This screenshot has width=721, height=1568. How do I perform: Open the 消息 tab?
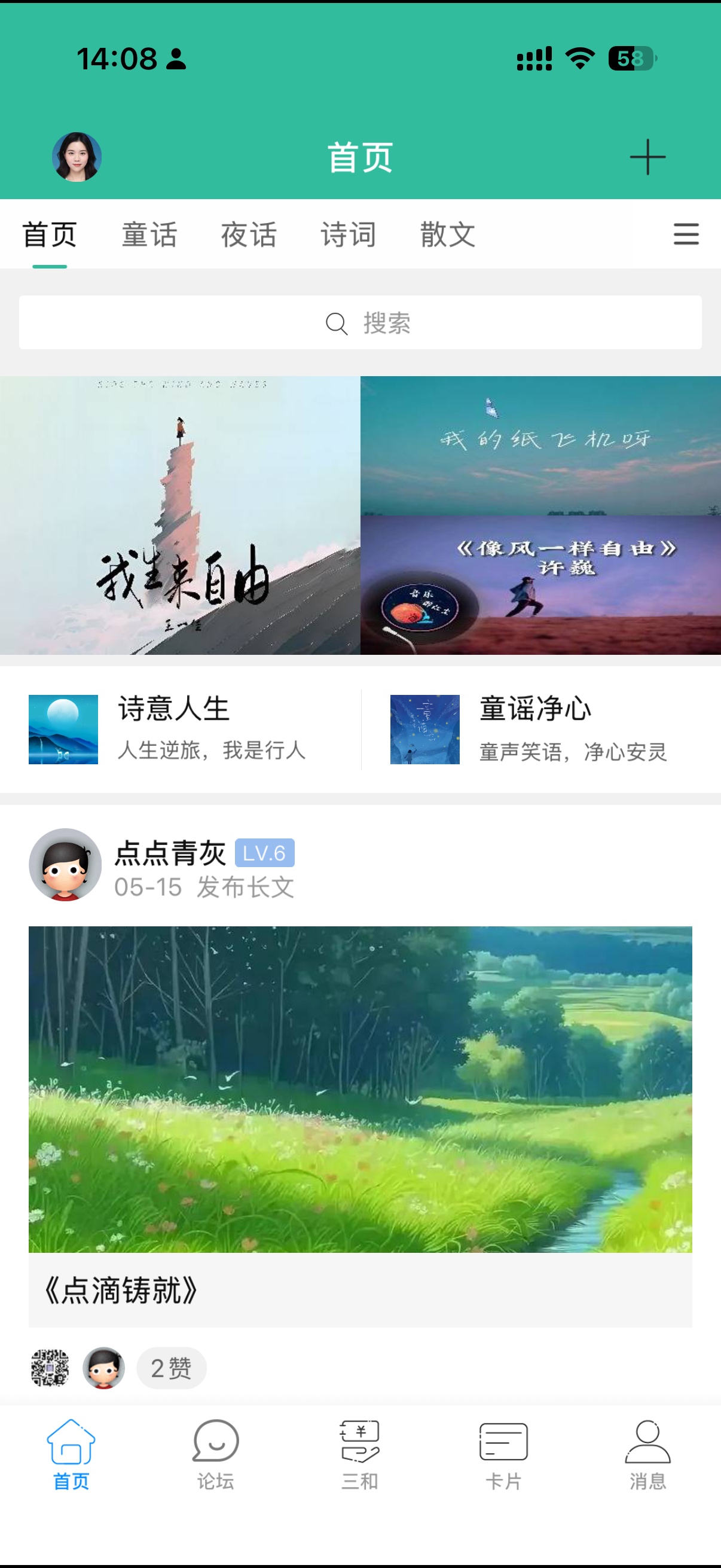[x=647, y=1454]
